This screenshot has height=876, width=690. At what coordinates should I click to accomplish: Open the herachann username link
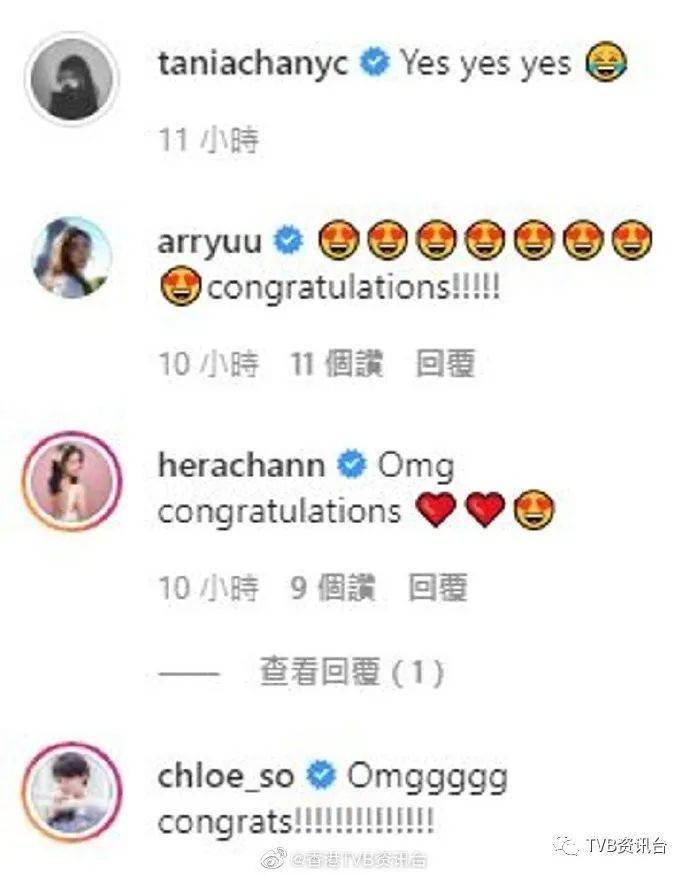click(x=242, y=465)
